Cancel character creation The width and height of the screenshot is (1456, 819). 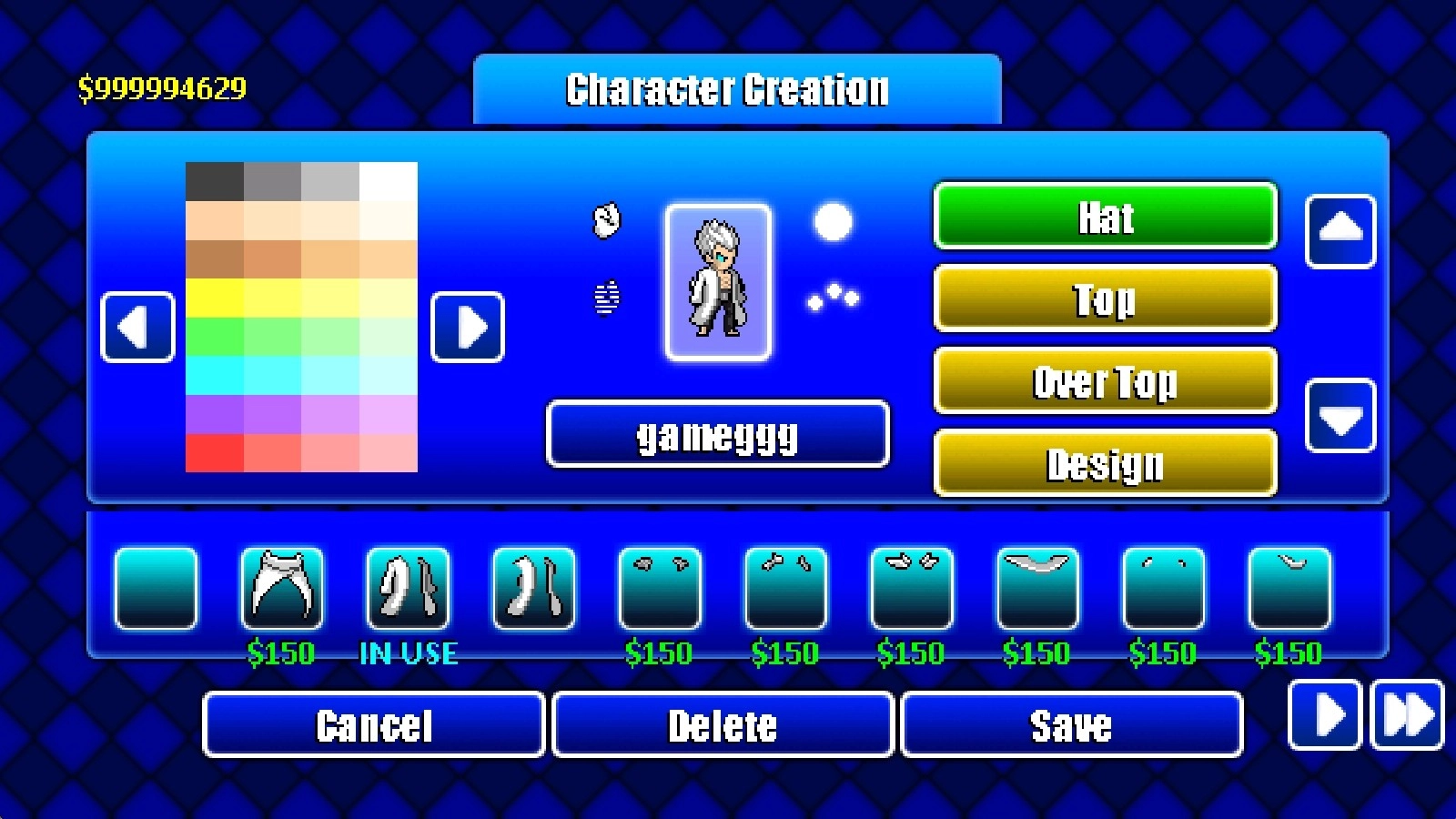pos(374,725)
